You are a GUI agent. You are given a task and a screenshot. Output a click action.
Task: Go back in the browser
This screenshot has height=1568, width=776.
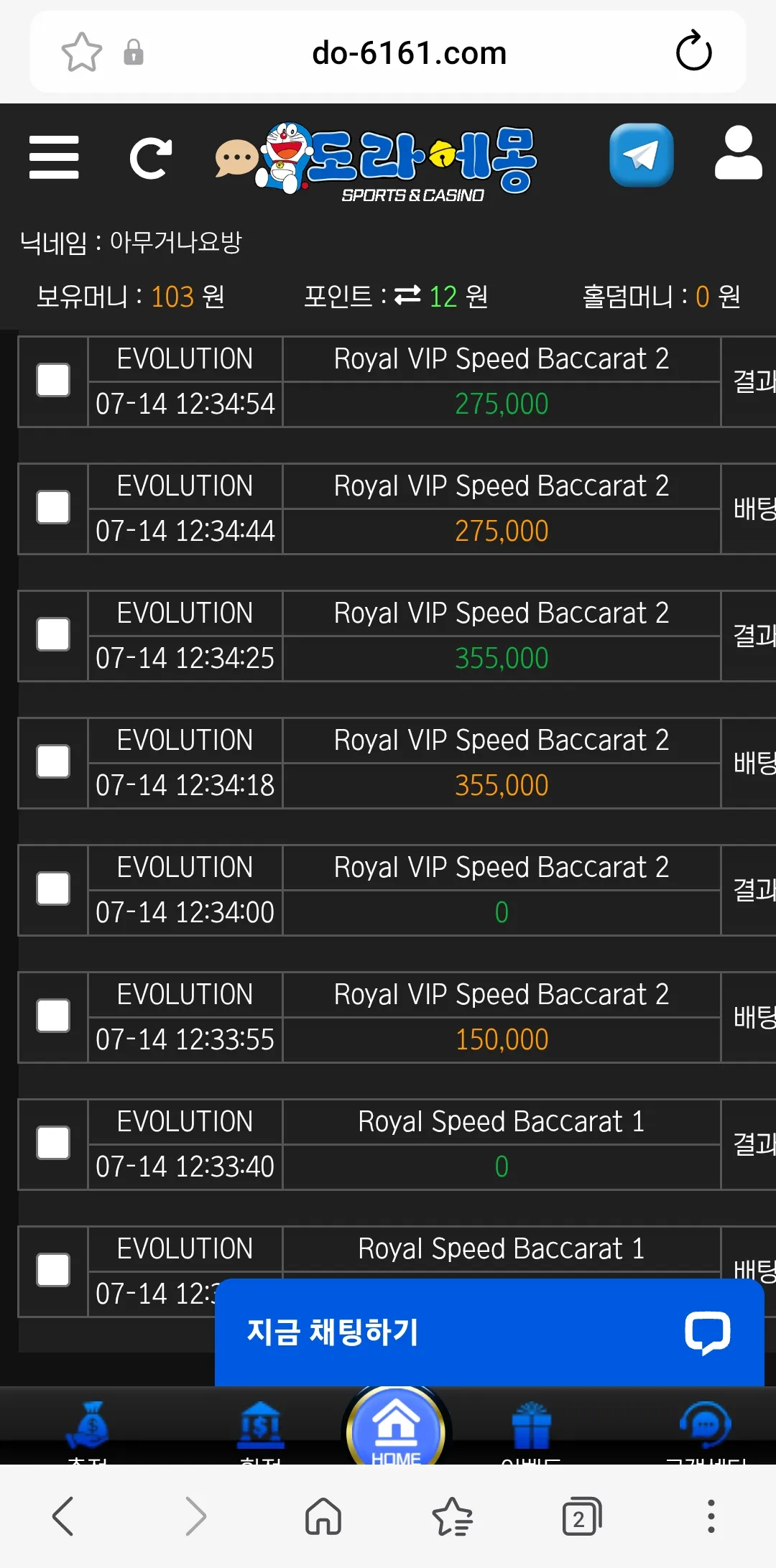point(64,1516)
